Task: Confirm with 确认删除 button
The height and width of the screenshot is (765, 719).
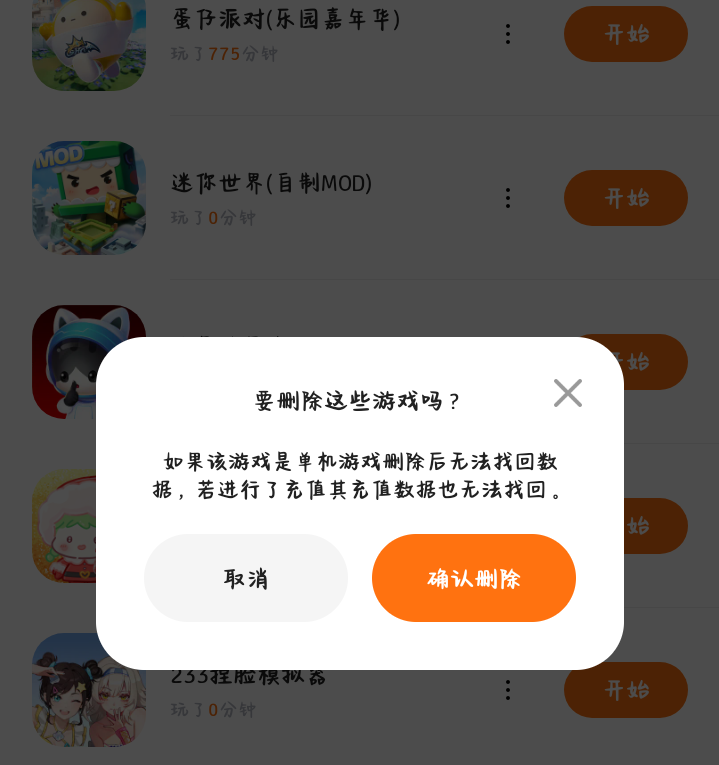Action: [473, 578]
